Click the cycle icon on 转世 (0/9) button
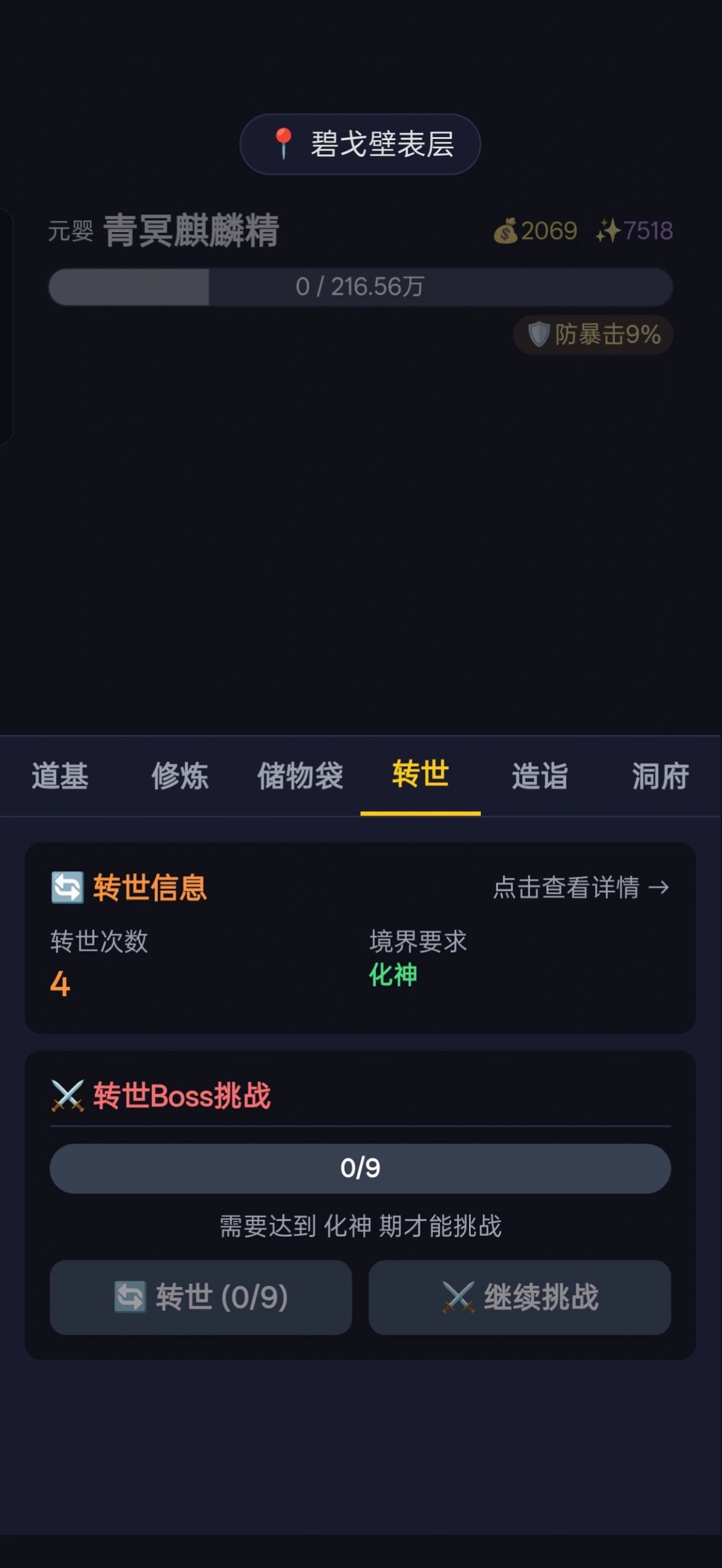722x1568 pixels. [x=128, y=1297]
